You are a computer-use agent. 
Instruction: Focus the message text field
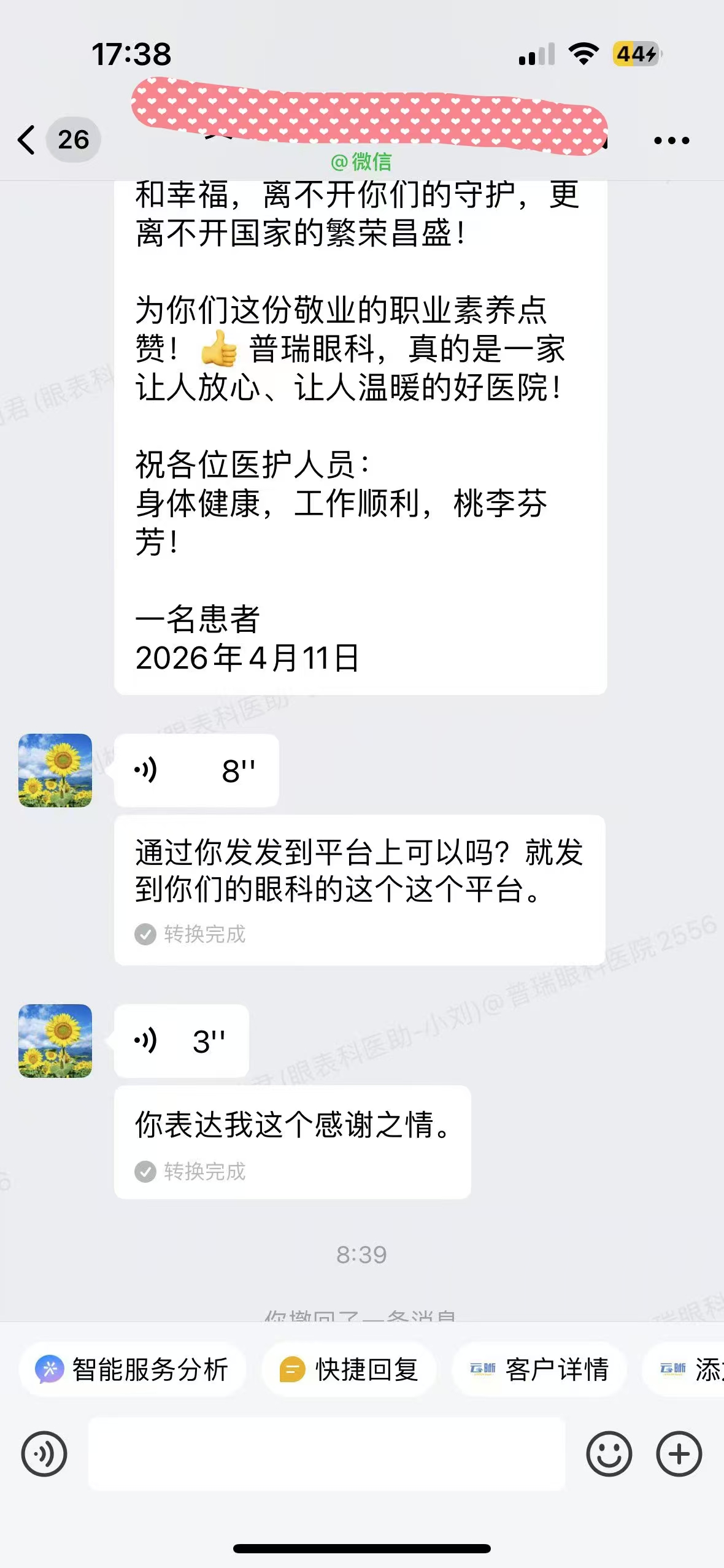point(326,1454)
